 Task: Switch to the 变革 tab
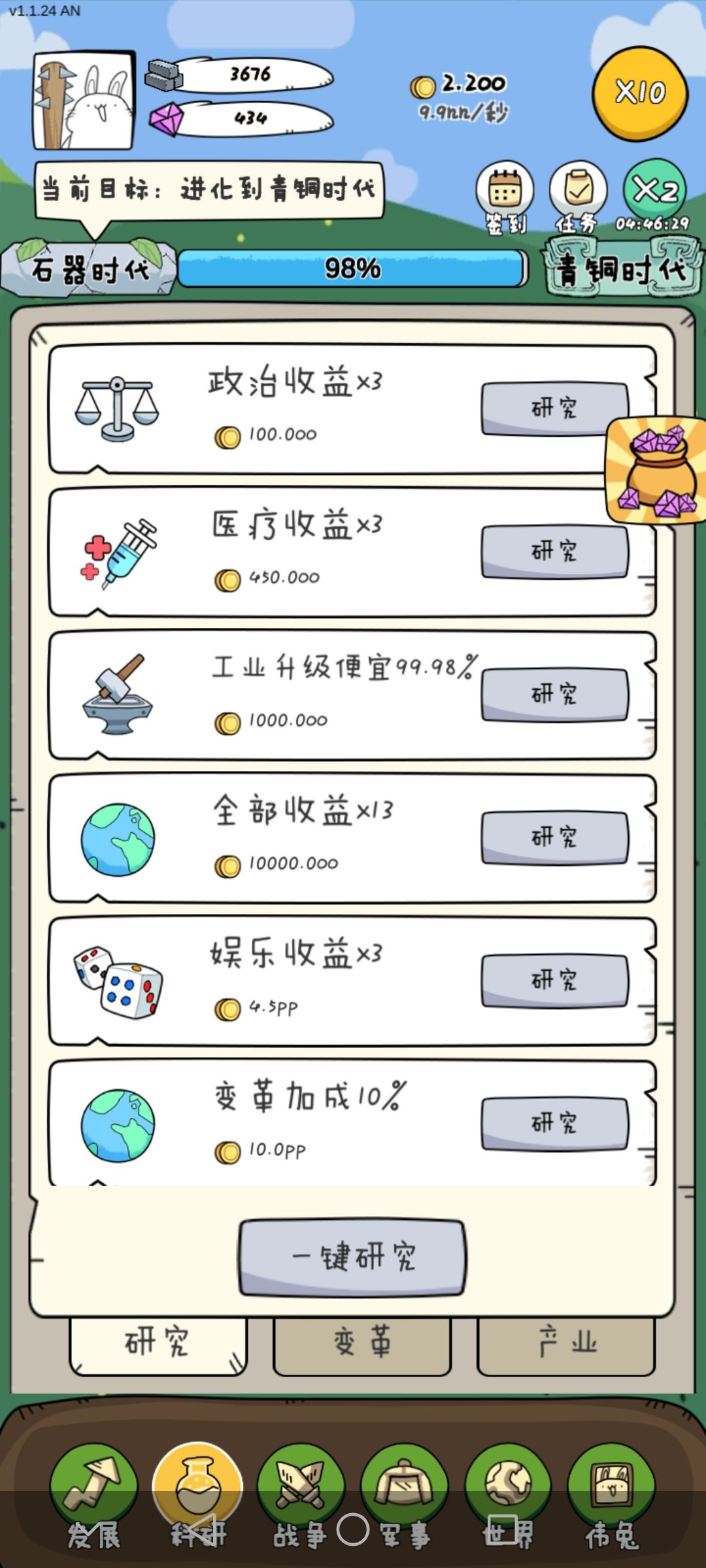(x=362, y=1345)
